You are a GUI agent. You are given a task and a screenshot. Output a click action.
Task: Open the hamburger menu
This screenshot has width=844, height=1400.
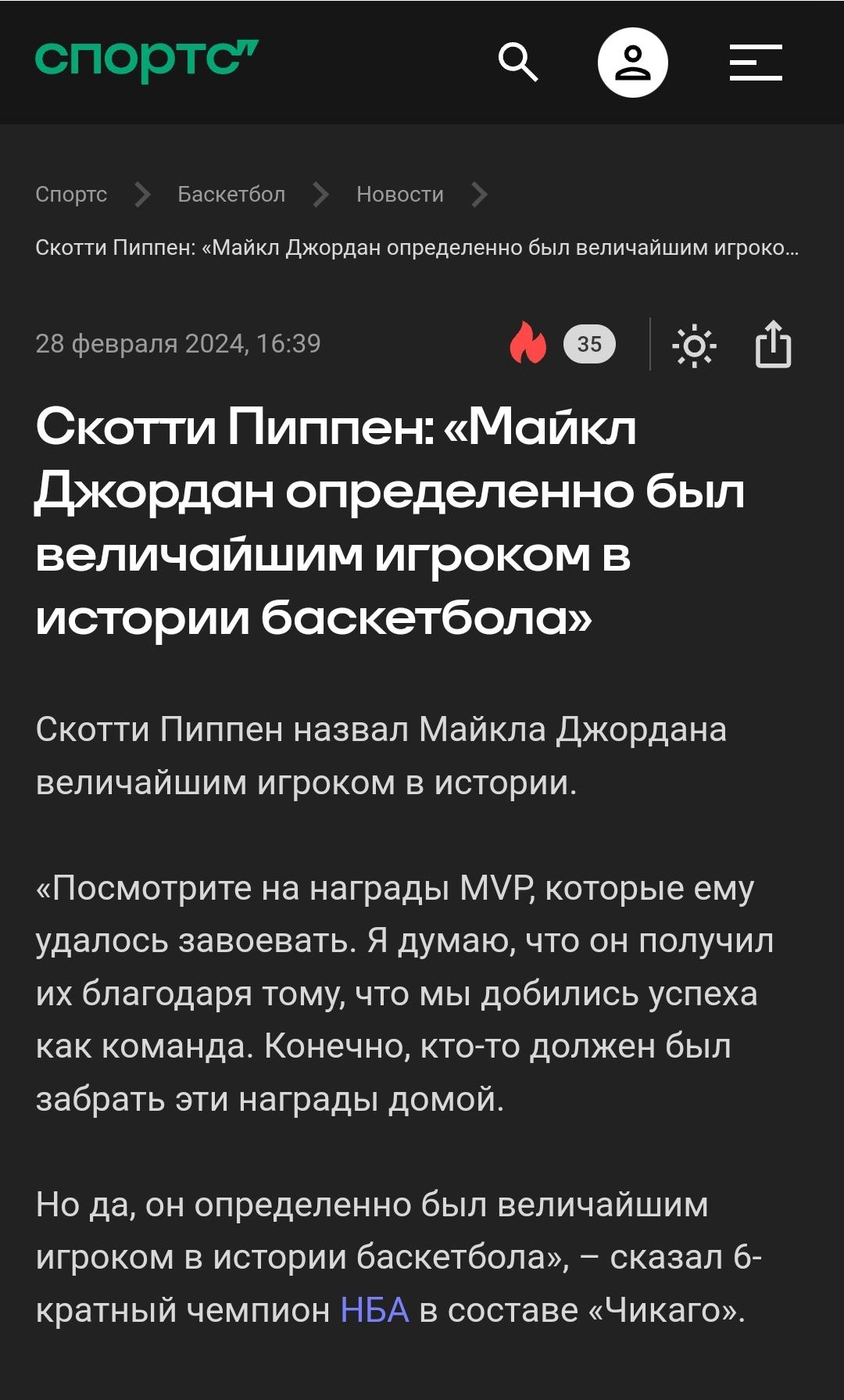pos(756,63)
